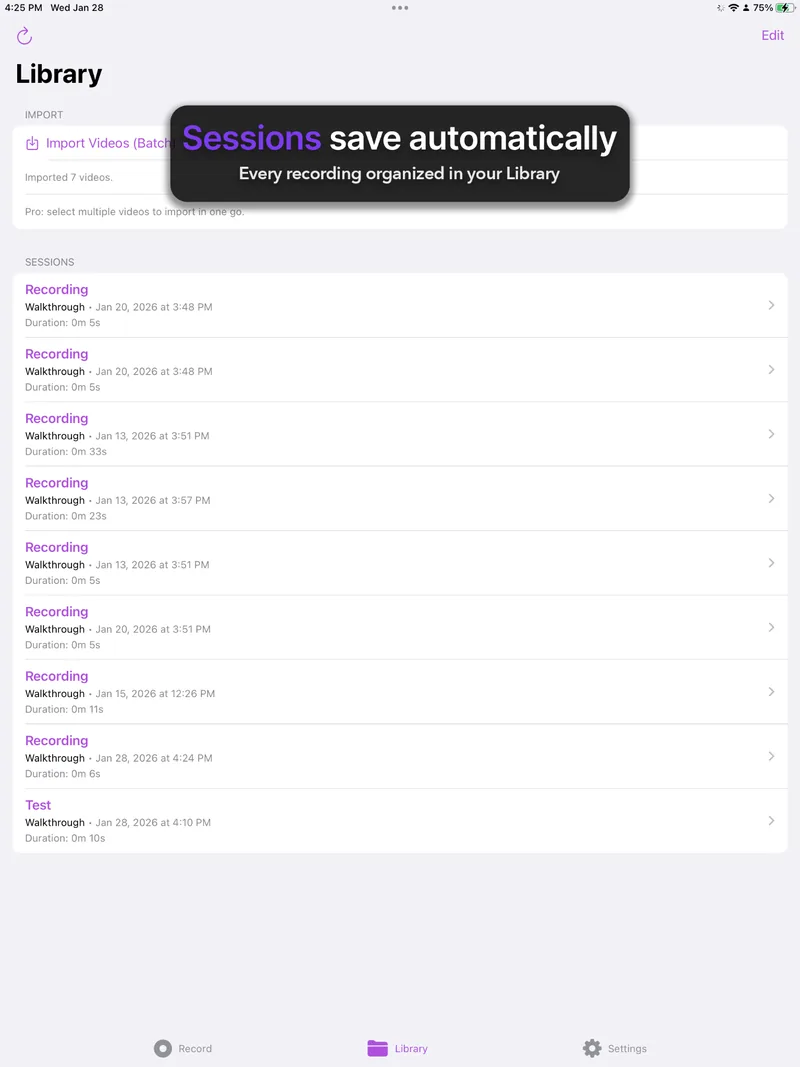This screenshot has width=800, height=1067.
Task: Tap the refresh icon above Library title
Action: pyautogui.click(x=24, y=35)
